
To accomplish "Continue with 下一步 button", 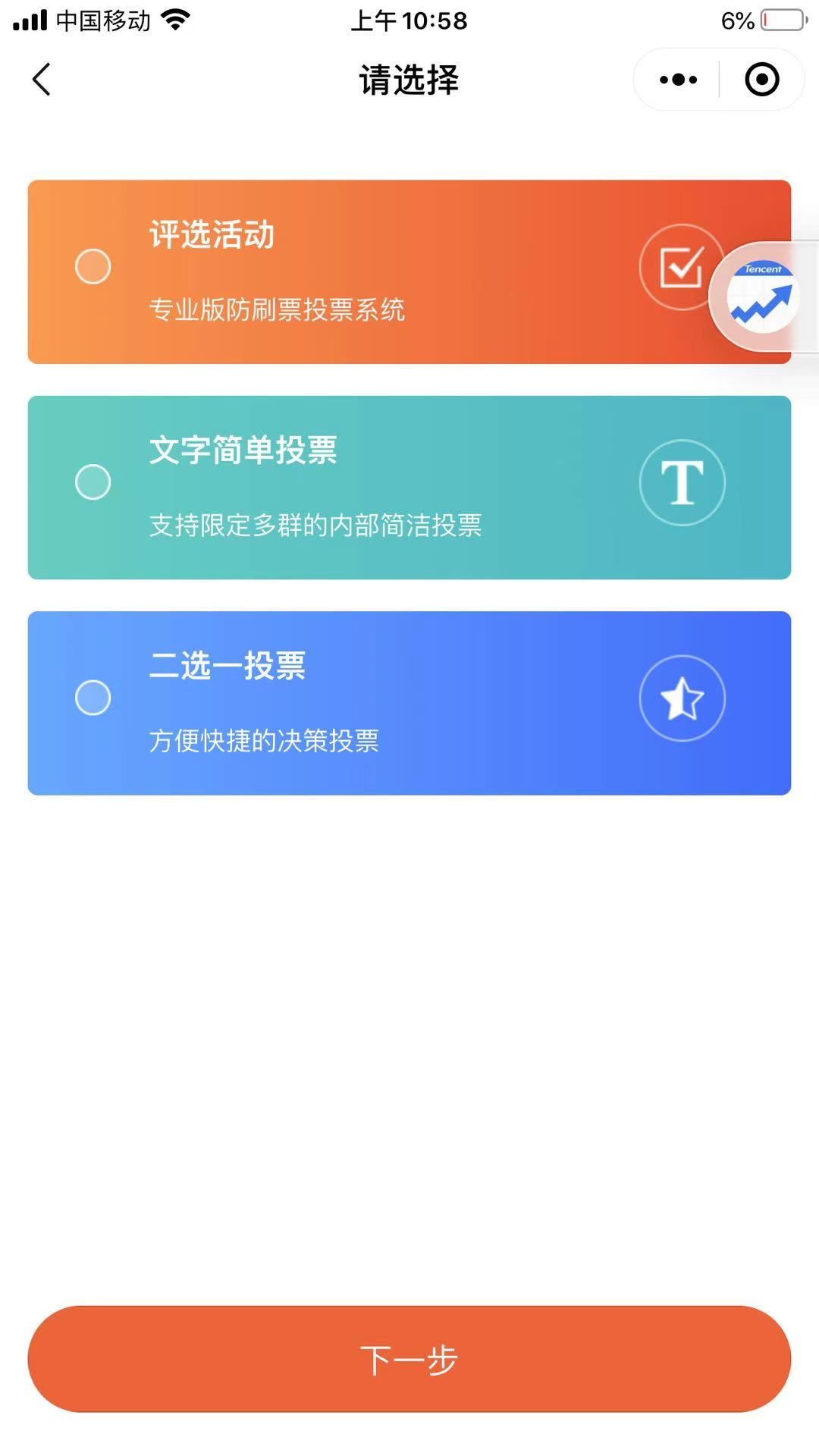I will click(x=409, y=1359).
